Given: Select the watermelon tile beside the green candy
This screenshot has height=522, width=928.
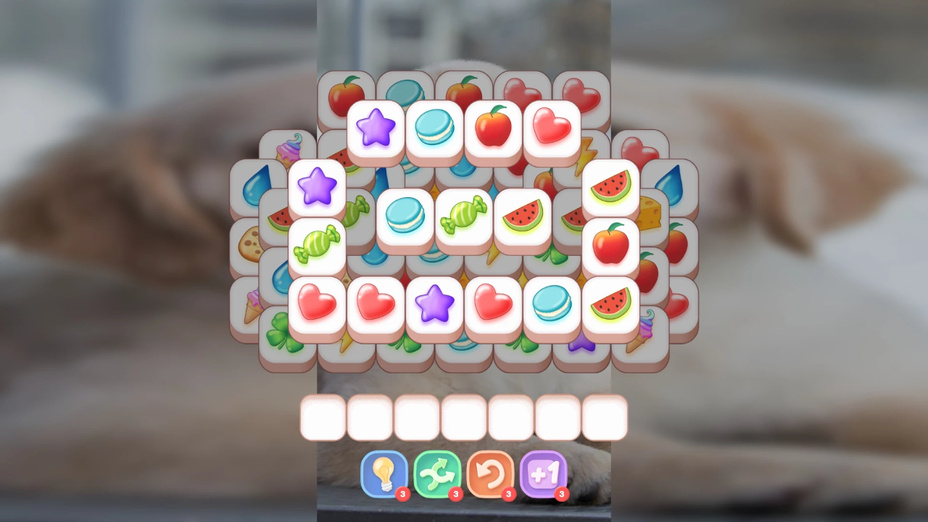Looking at the screenshot, I should click(x=523, y=216).
